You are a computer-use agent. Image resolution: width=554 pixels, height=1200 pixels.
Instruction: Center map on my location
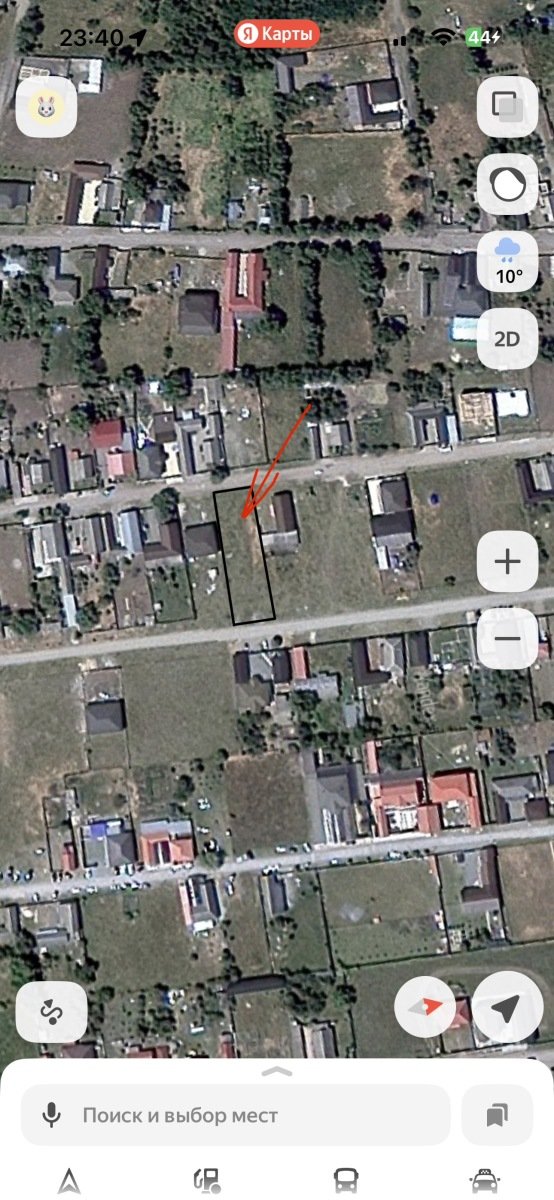(507, 1007)
